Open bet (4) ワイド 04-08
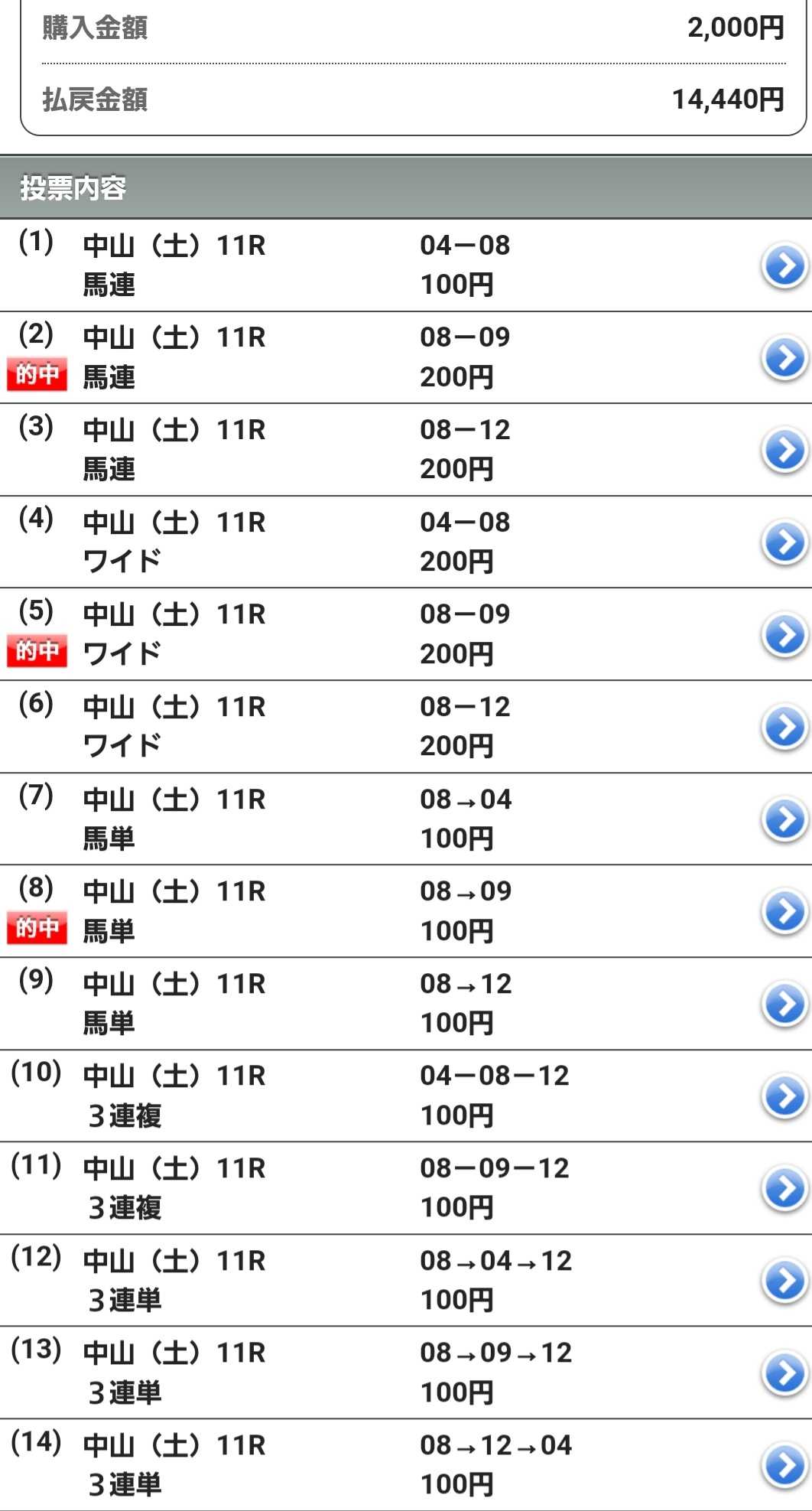This screenshot has width=812, height=1511. 784,542
